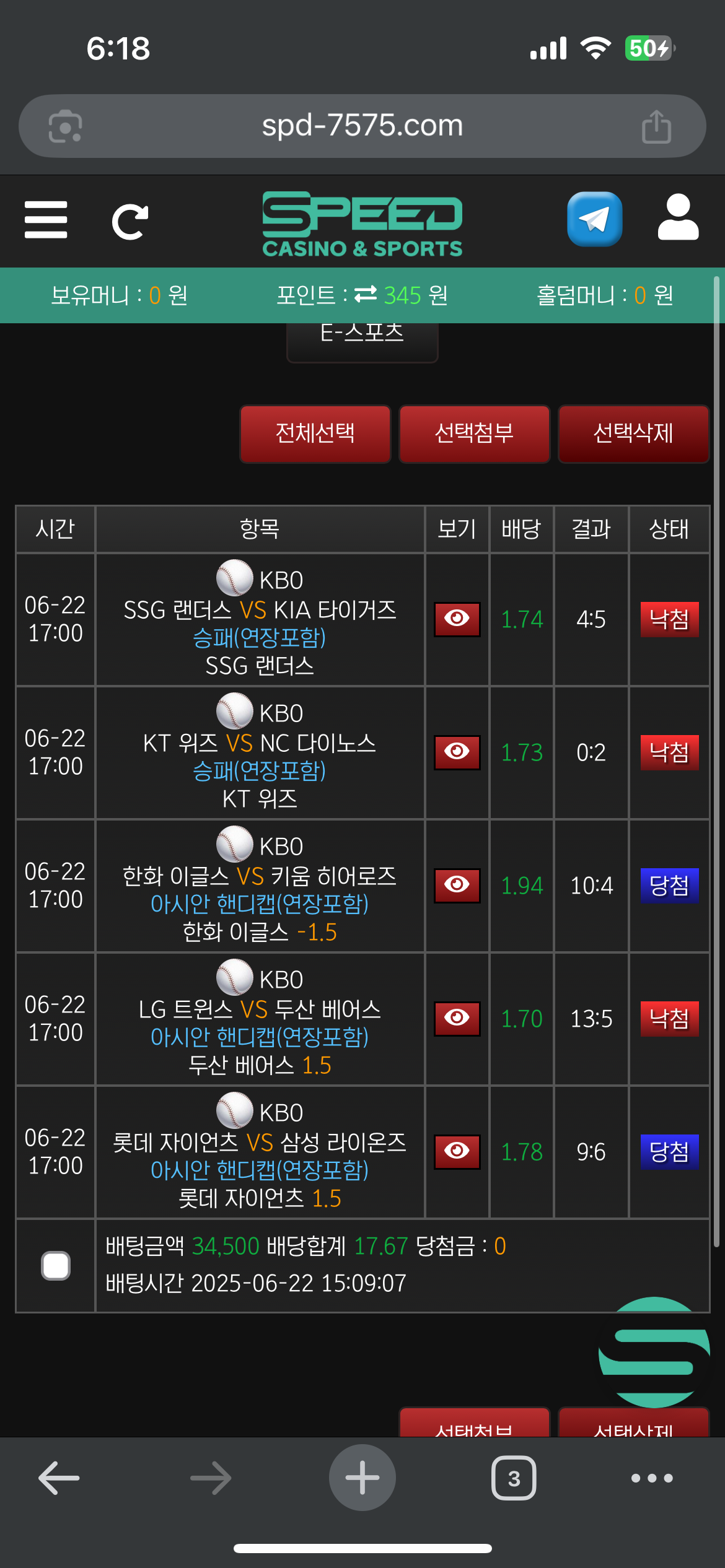Open a new browser tab
The height and width of the screenshot is (1568, 725).
tap(362, 1478)
